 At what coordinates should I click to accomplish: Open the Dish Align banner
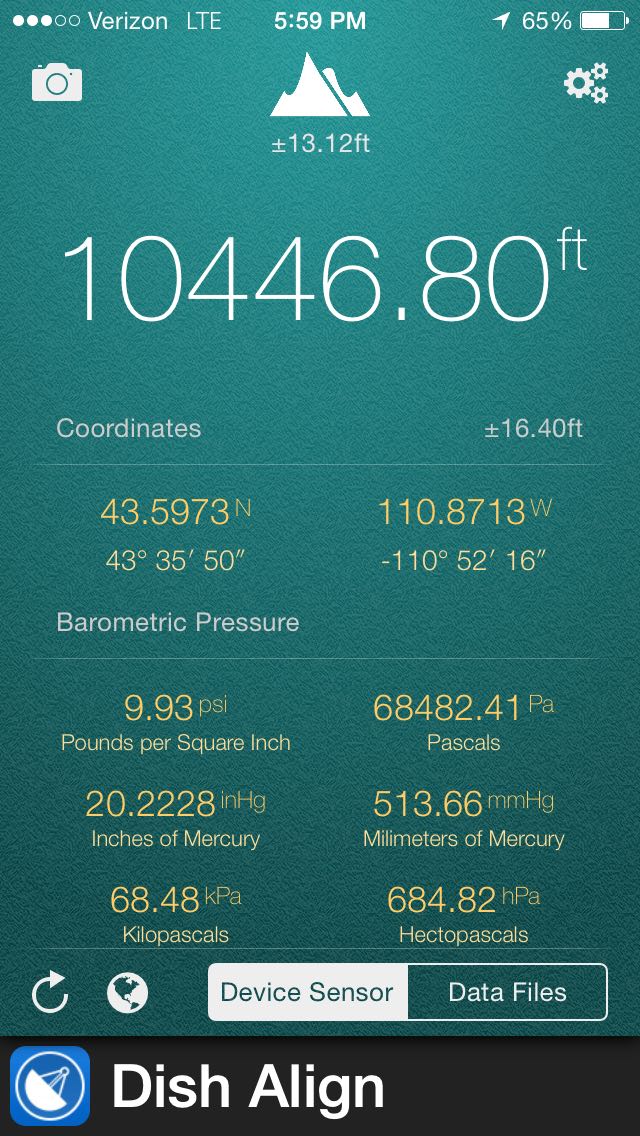pos(320,1087)
